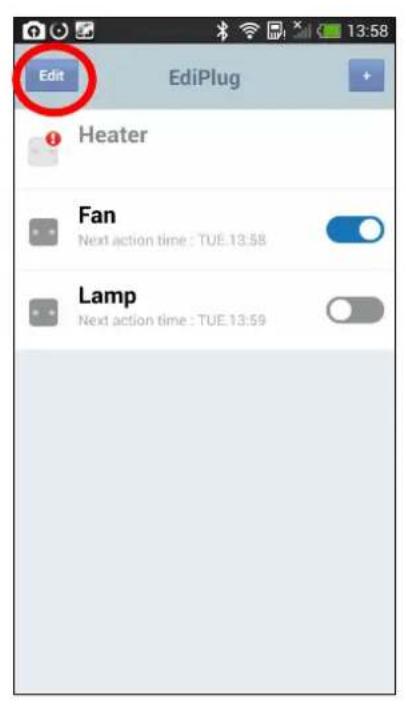Turn off the Fan switch
Image resolution: width=406 pixels, height=704 pixels.
point(355,229)
